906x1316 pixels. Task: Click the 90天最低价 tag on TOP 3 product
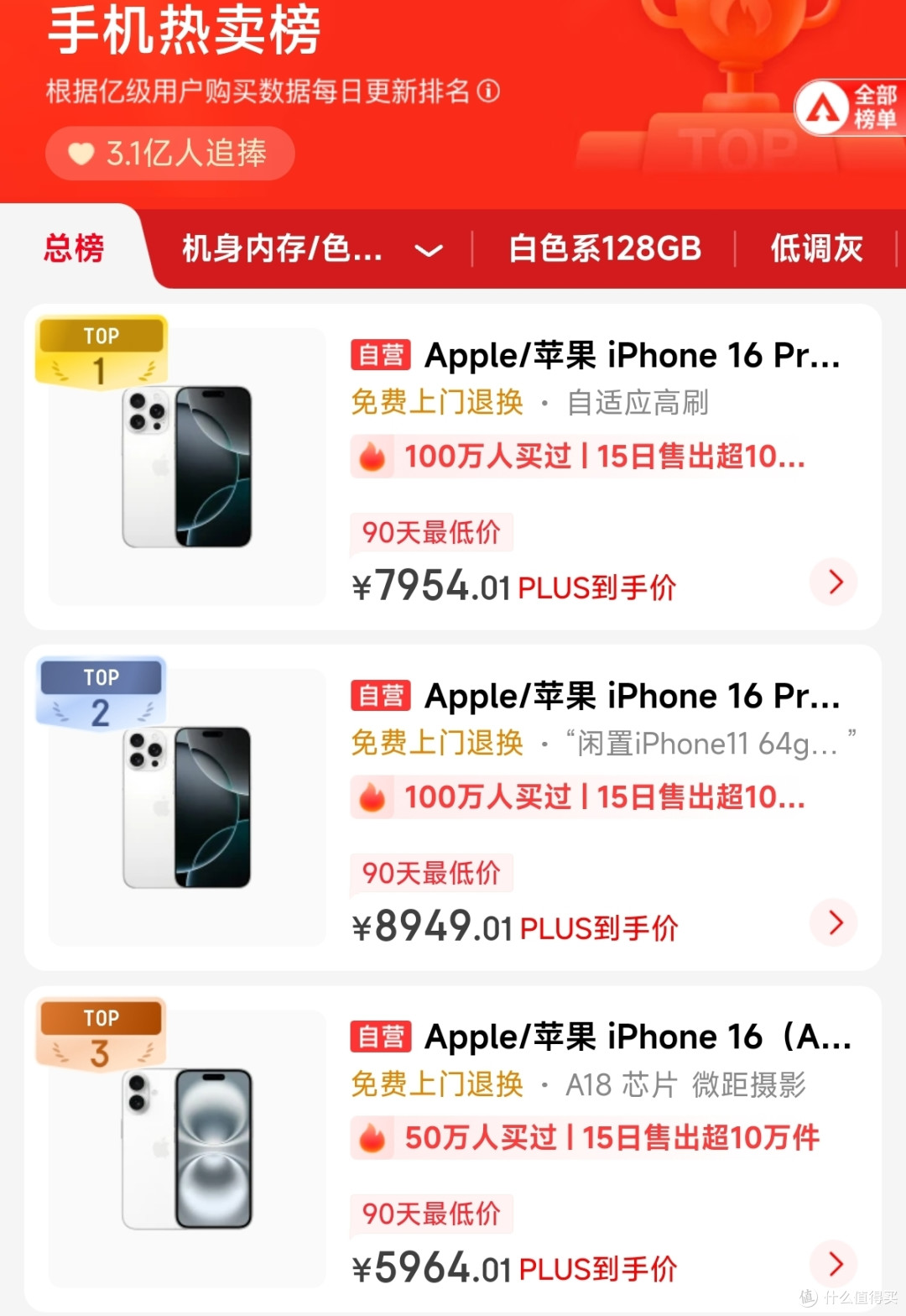pyautogui.click(x=430, y=1214)
